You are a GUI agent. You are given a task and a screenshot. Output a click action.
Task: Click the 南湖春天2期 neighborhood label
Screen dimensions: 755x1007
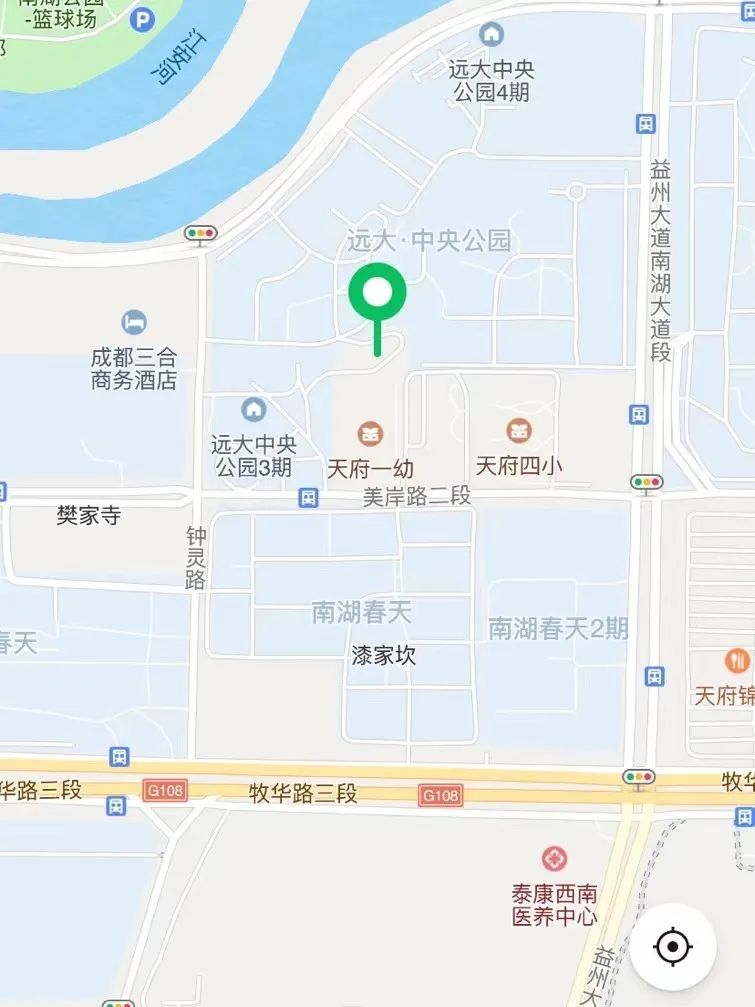(559, 629)
